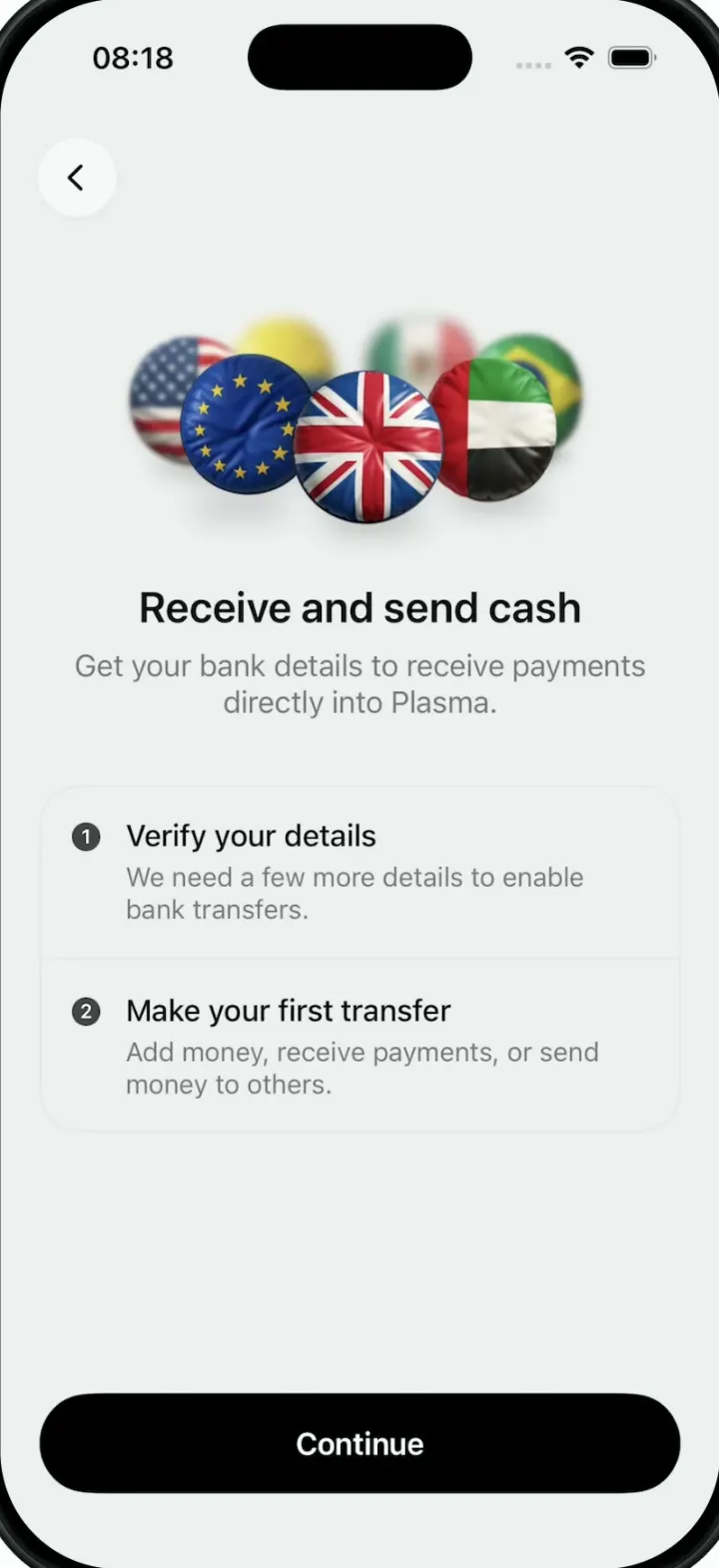Go back using the top-left arrow
Screen dimensions: 719x1568
(77, 178)
